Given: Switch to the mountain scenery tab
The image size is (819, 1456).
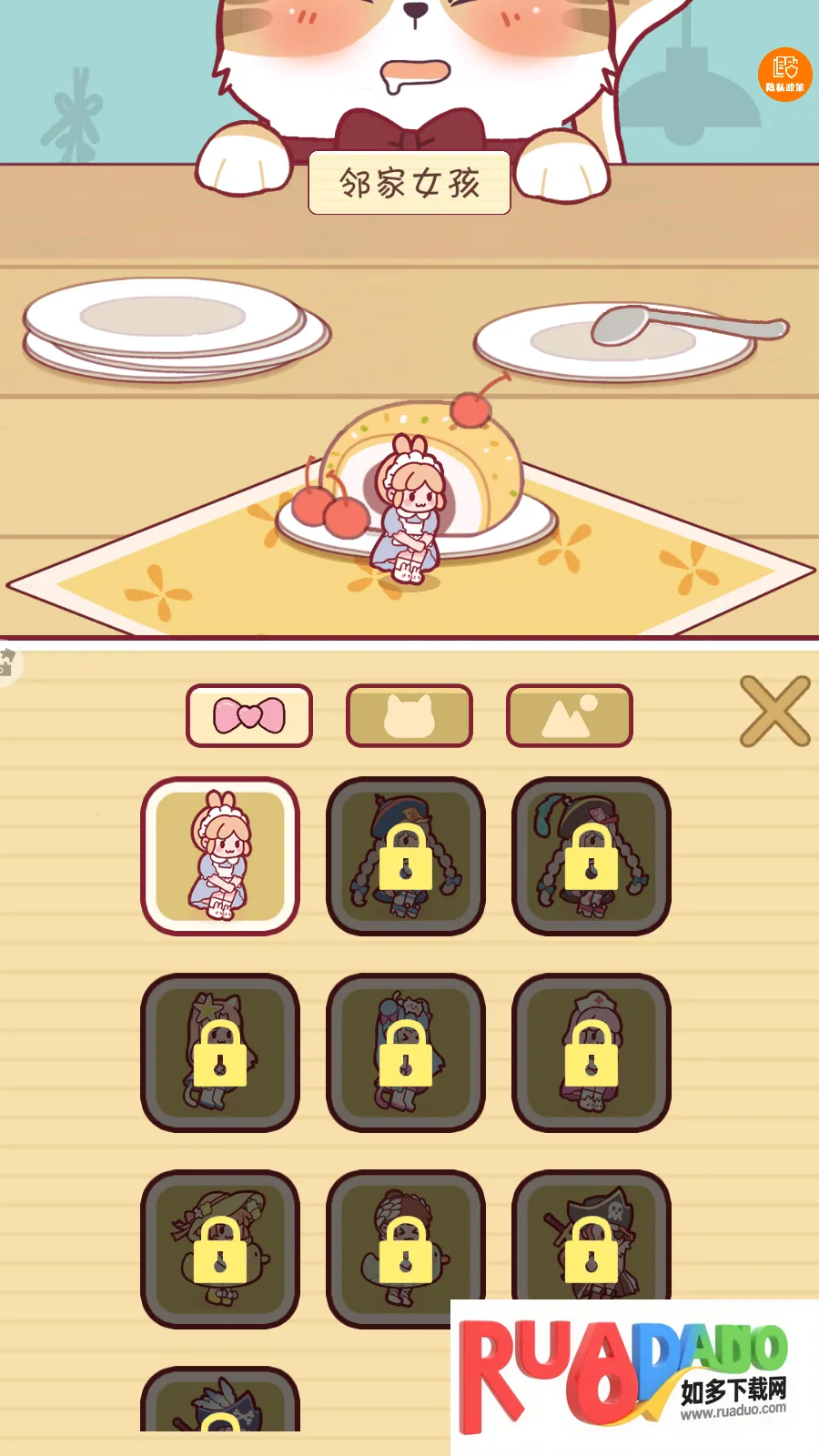Looking at the screenshot, I should click(569, 715).
